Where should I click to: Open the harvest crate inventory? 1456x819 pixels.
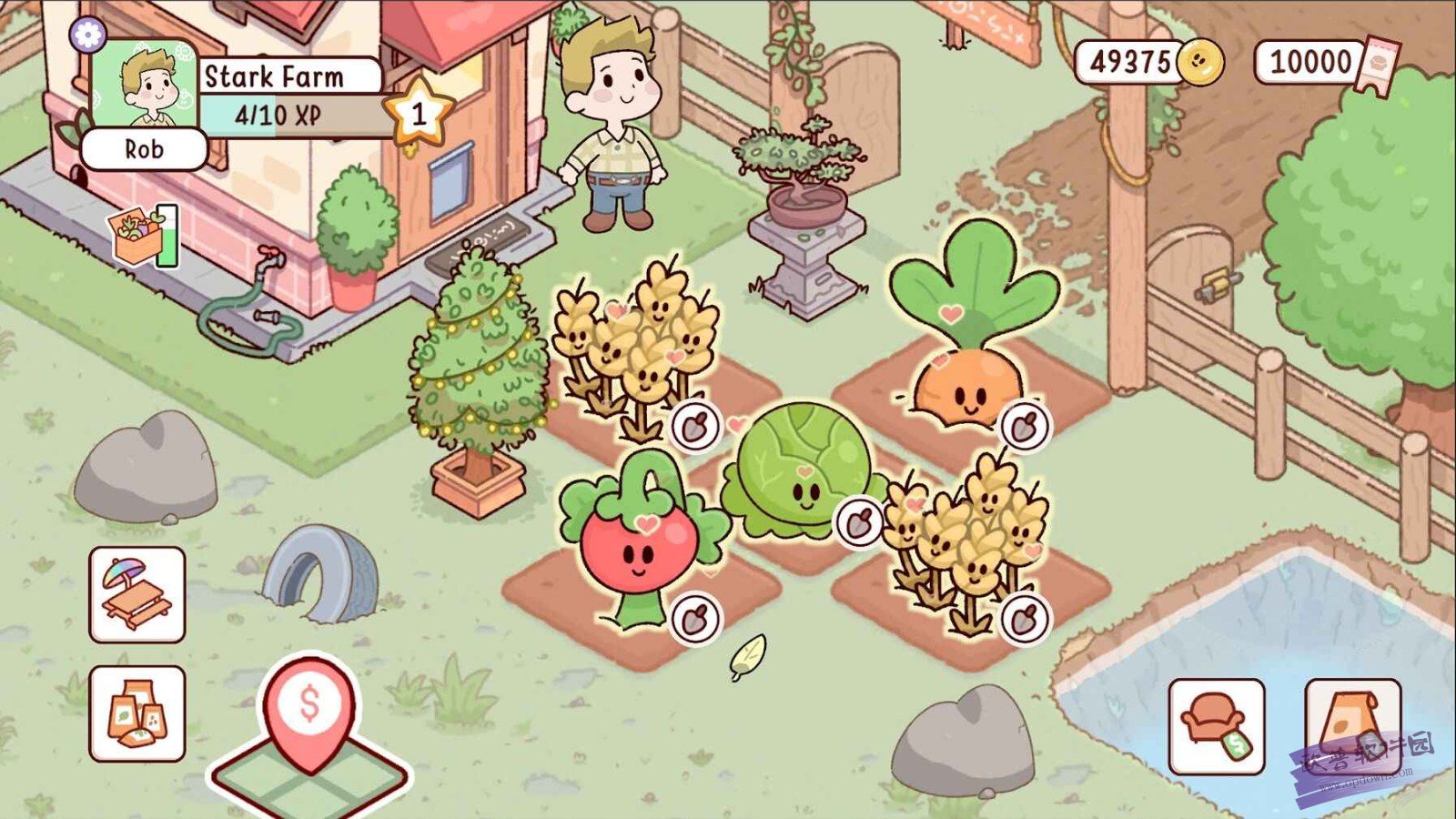pyautogui.click(x=142, y=236)
